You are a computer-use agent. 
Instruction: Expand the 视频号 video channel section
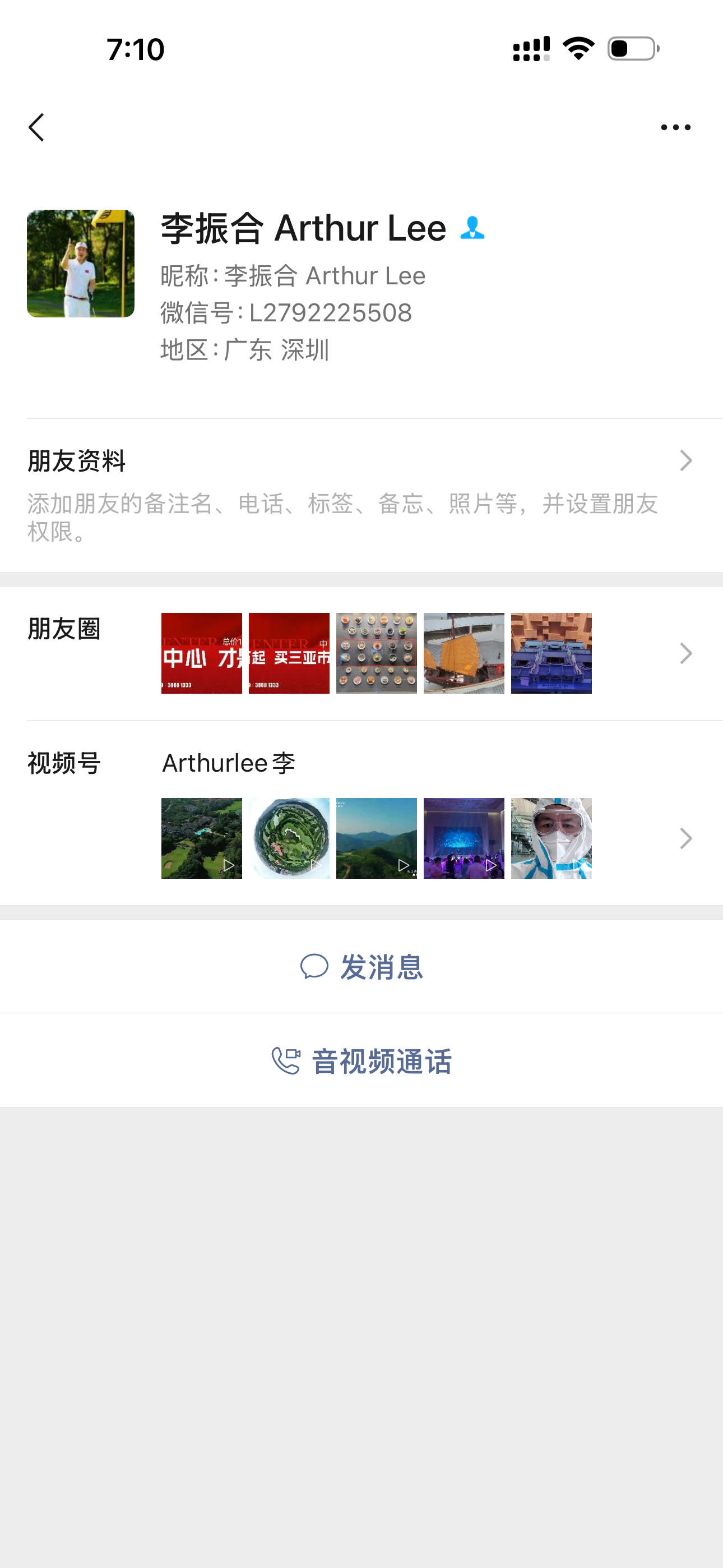click(x=685, y=838)
